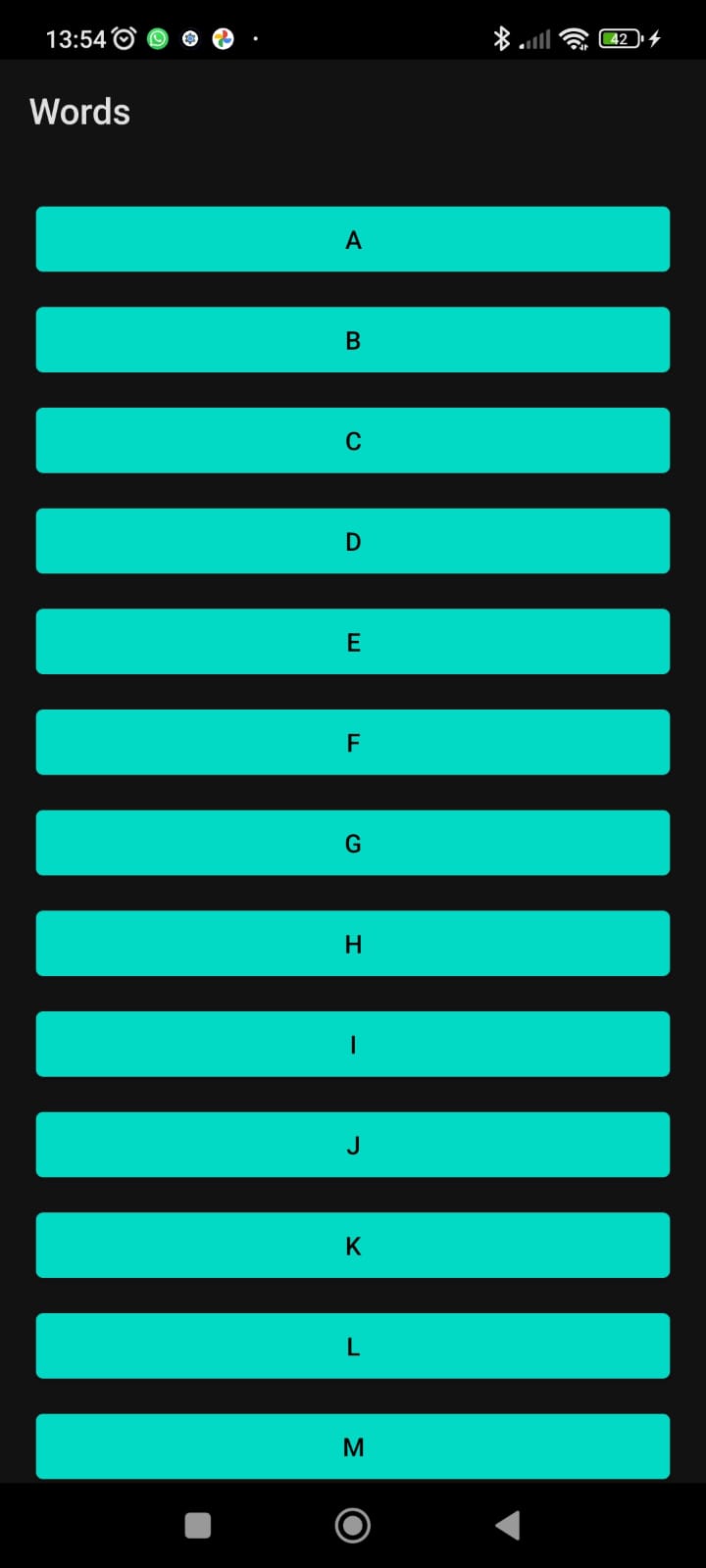The height and width of the screenshot is (1568, 706).
Task: Choose the letter D button
Action: 353,541
